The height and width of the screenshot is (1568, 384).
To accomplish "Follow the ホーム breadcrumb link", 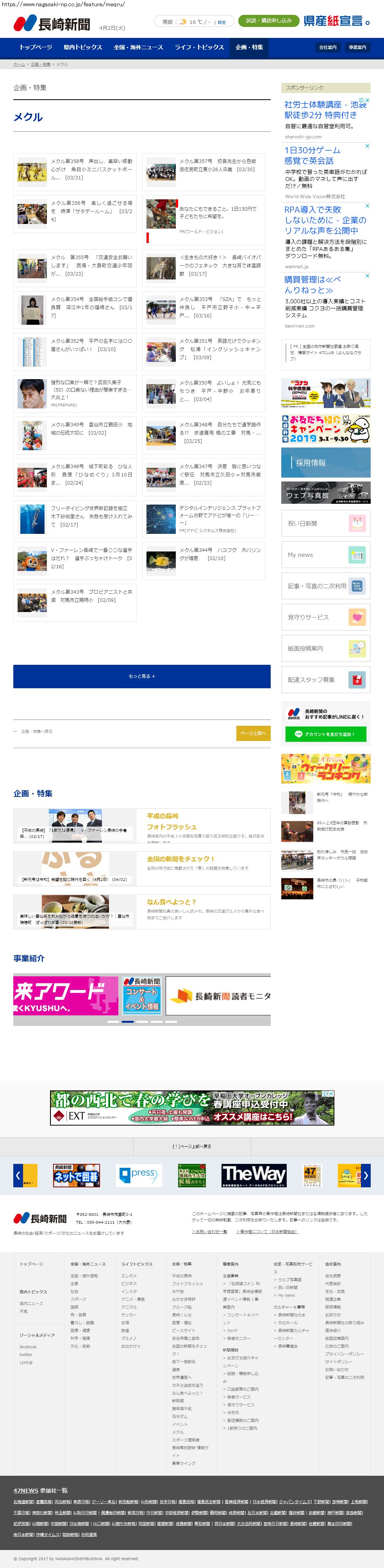I will click(x=19, y=64).
